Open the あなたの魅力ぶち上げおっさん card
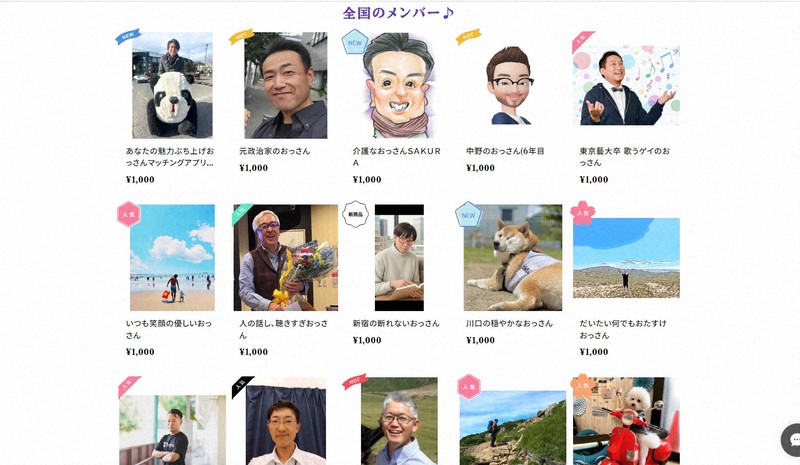The image size is (800, 465). coord(172,86)
